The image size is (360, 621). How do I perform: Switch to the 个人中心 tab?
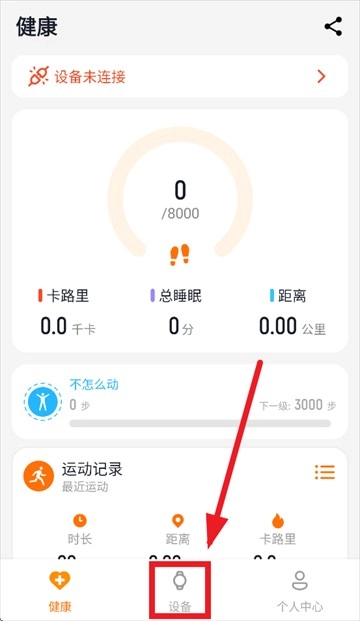[x=300, y=591]
